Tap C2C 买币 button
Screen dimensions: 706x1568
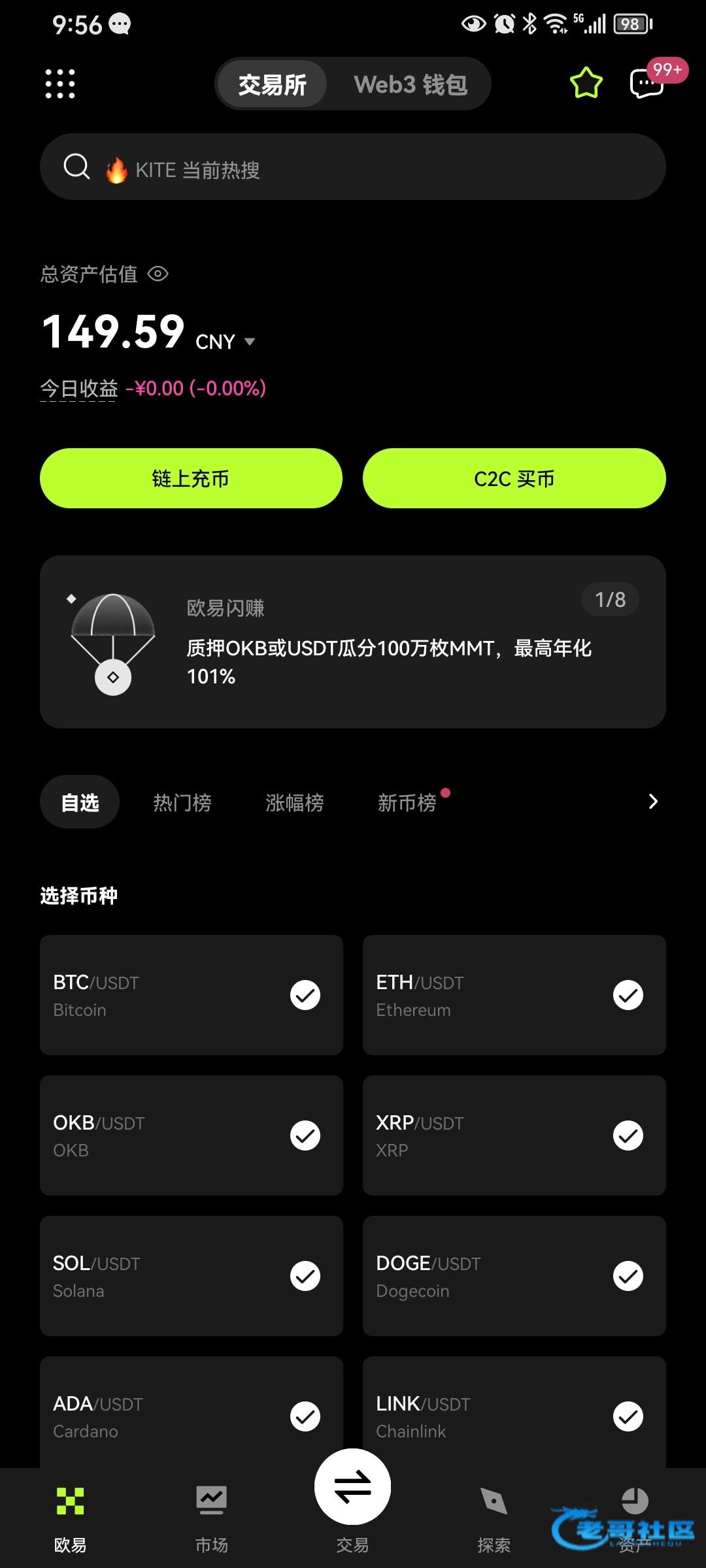514,478
